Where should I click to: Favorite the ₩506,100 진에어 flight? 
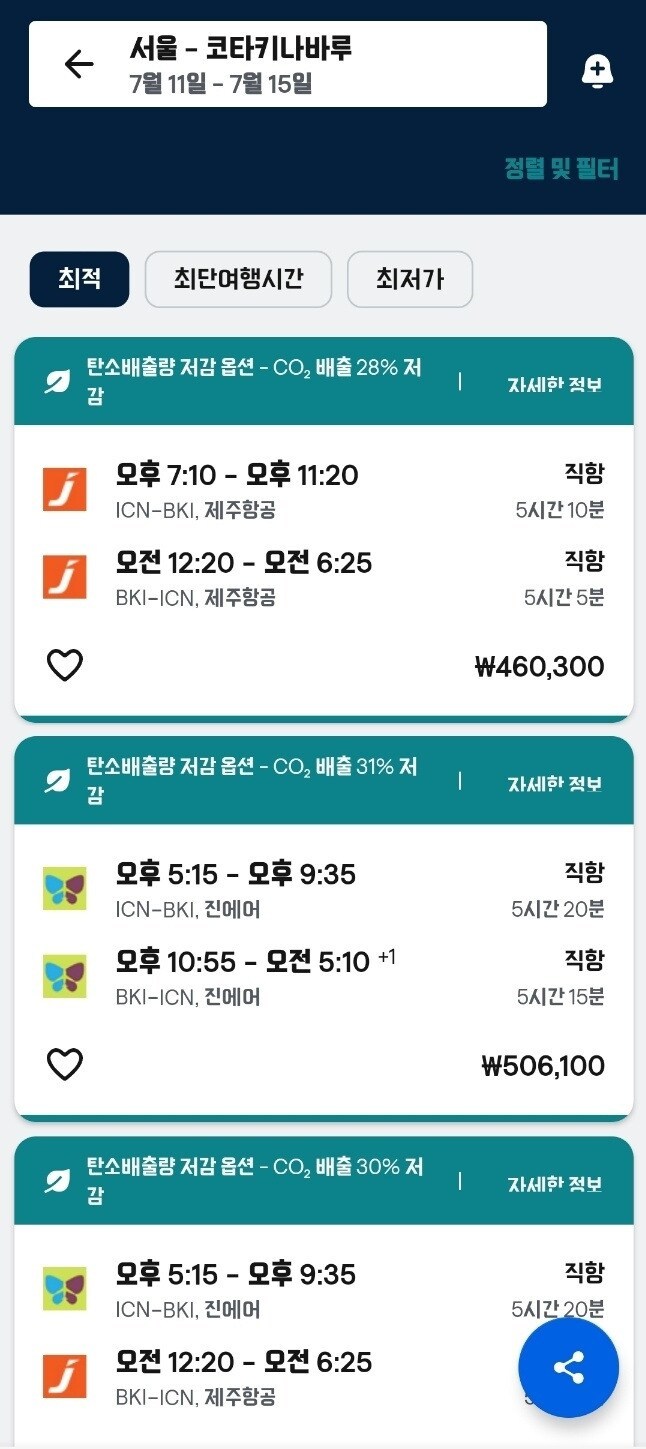pos(65,1064)
